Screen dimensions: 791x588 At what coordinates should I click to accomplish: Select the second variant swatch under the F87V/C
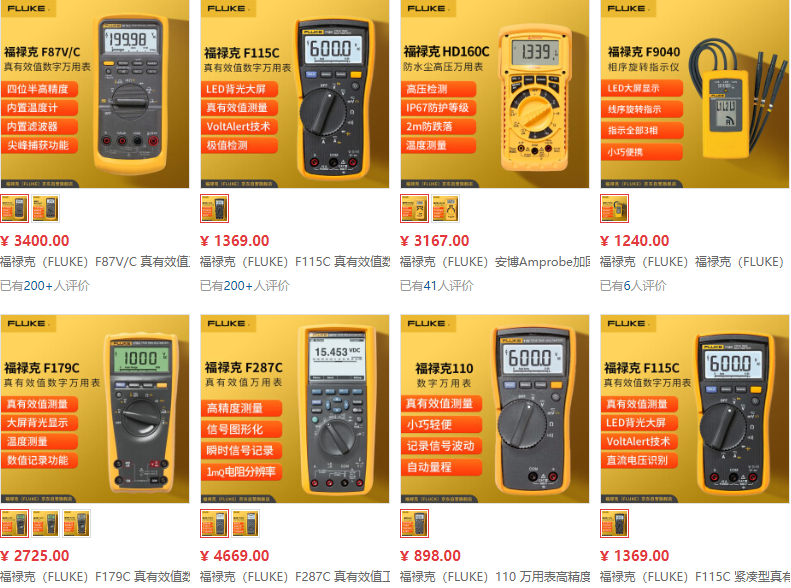point(46,208)
